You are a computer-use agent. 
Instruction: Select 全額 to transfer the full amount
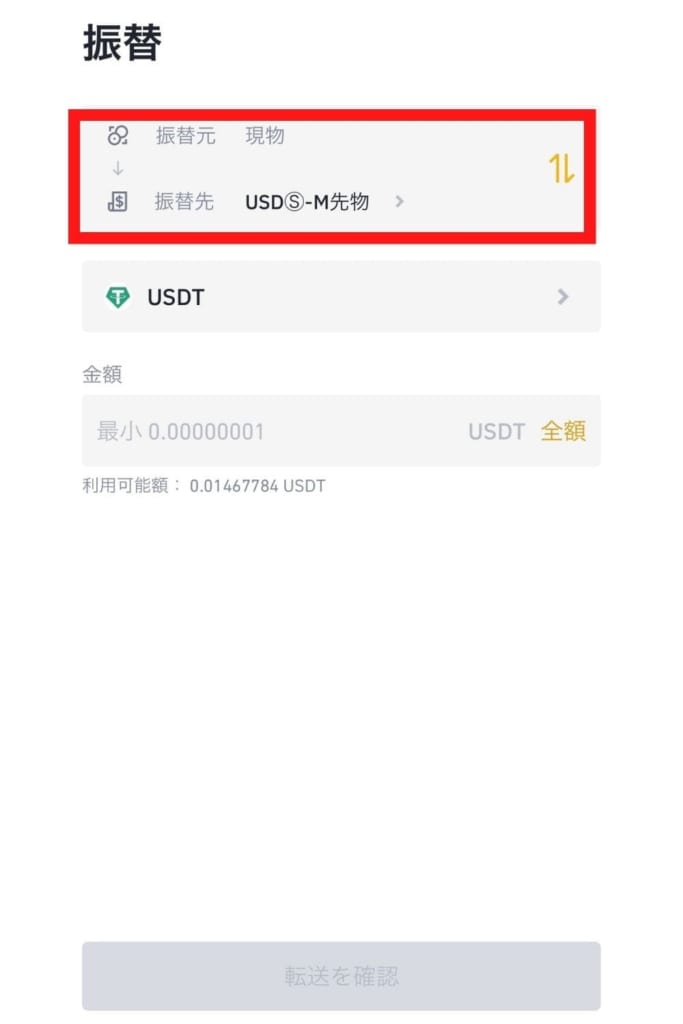(563, 431)
